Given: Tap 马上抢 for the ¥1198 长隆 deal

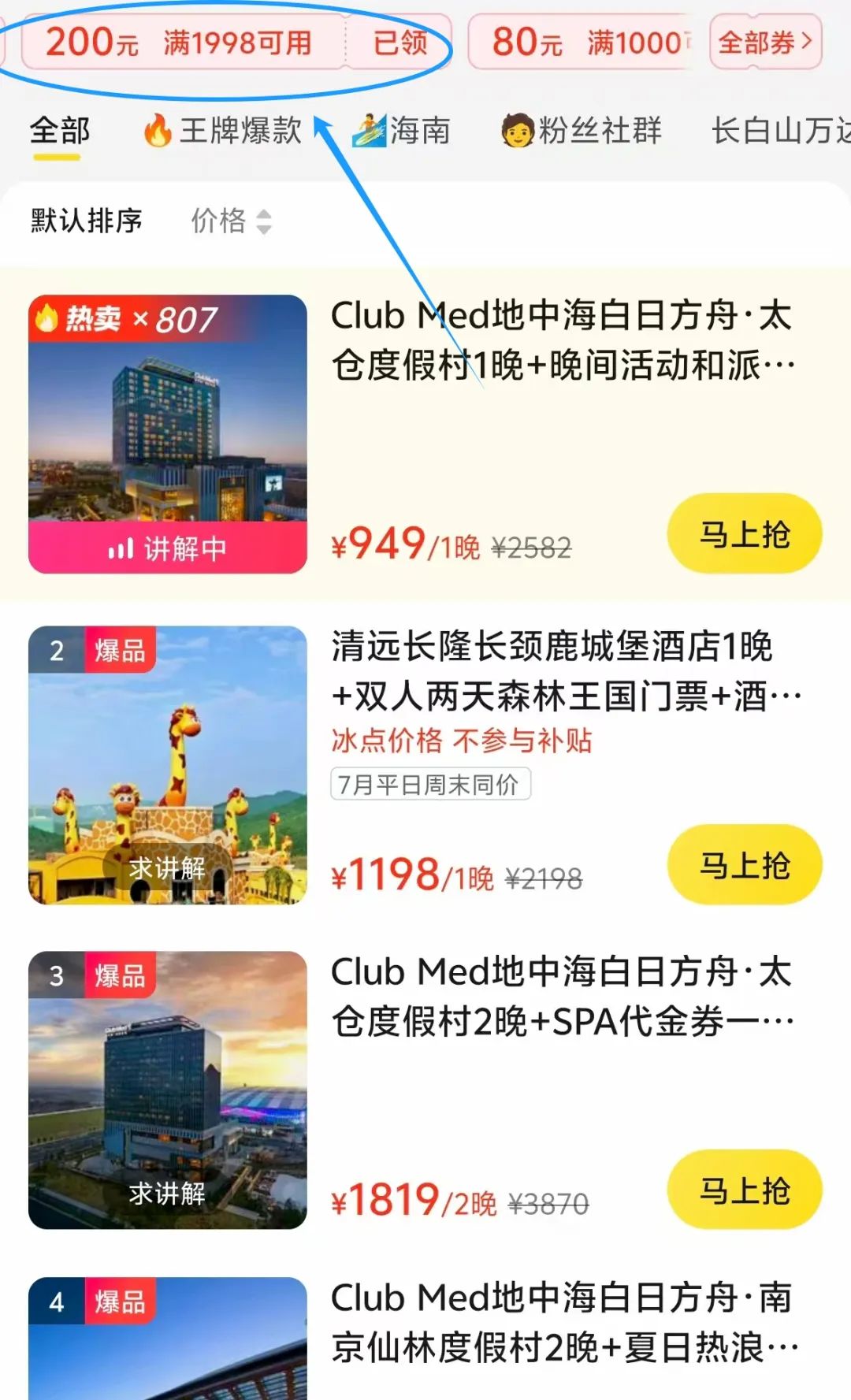Looking at the screenshot, I should click(745, 865).
